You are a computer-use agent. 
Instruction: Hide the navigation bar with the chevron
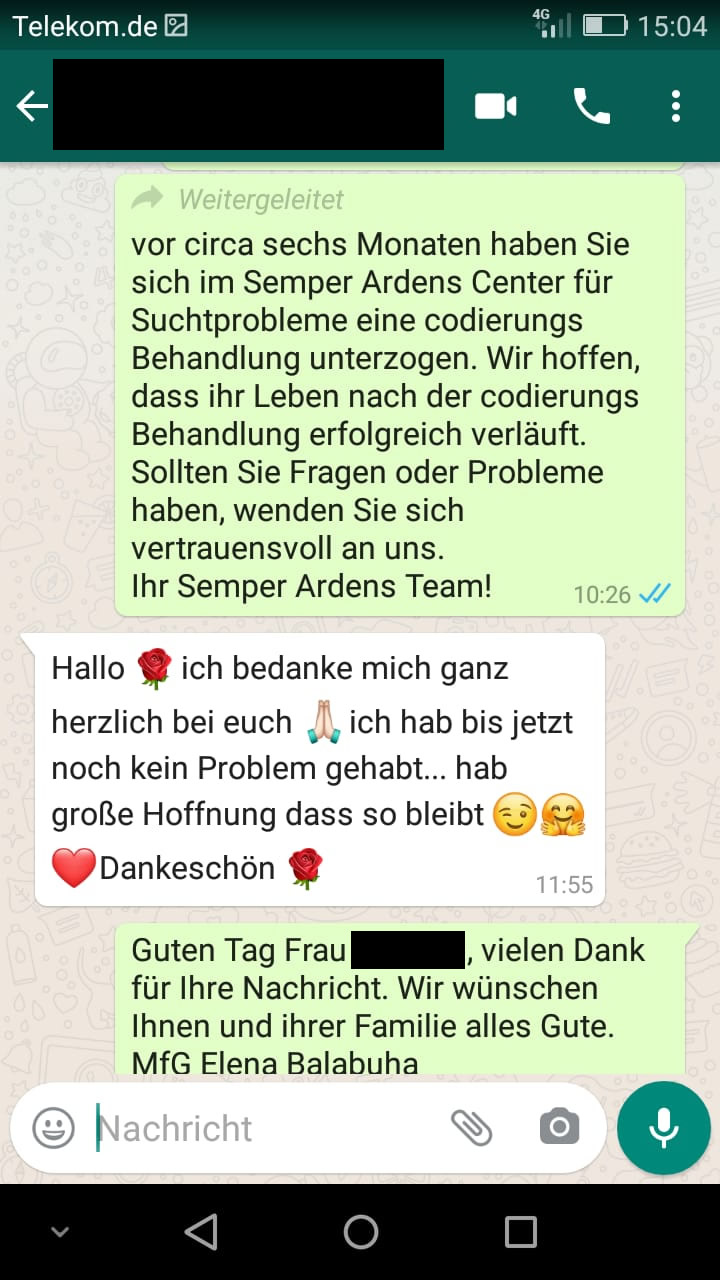[60, 1232]
